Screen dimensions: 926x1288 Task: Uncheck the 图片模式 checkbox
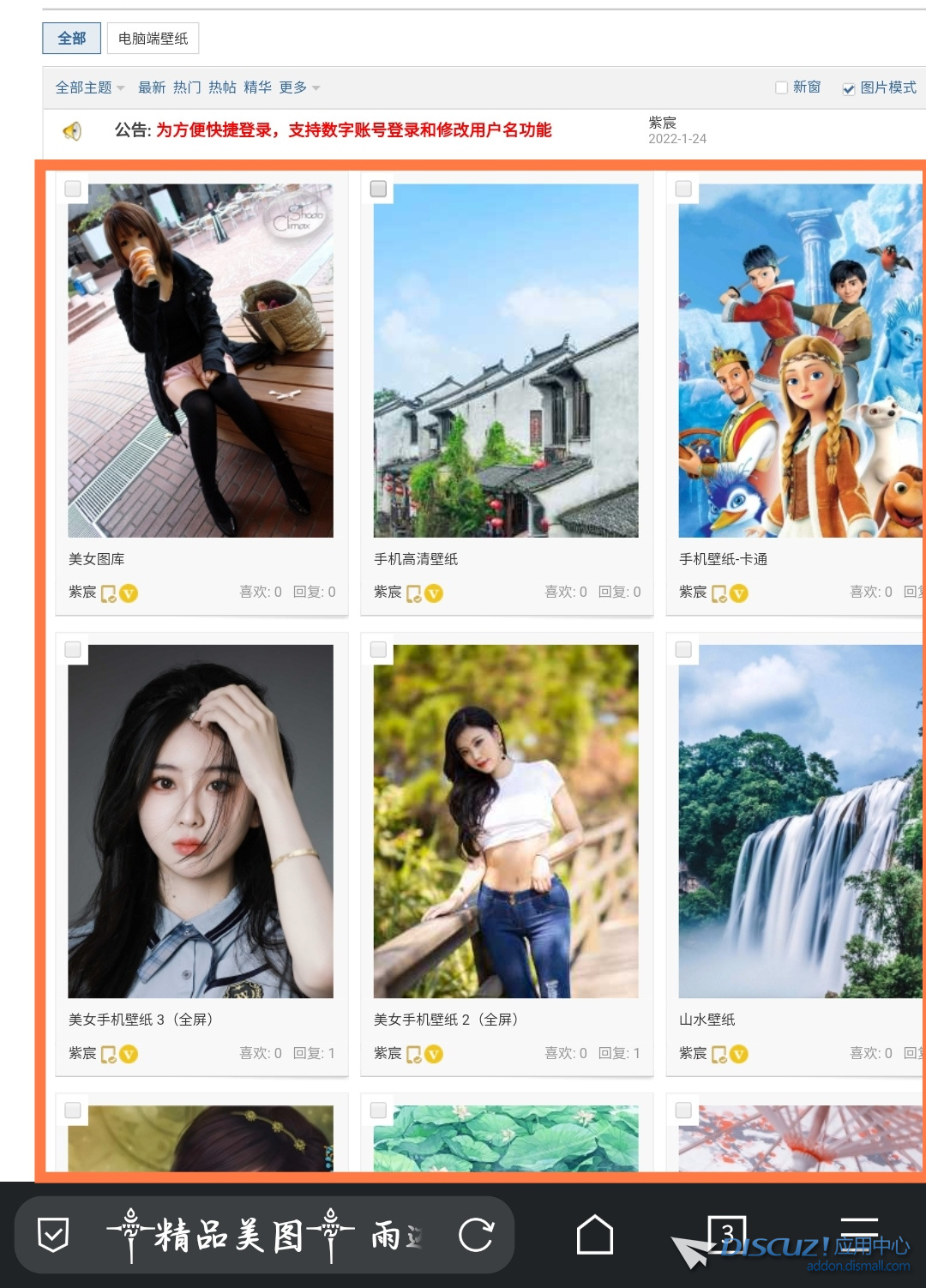tap(848, 88)
